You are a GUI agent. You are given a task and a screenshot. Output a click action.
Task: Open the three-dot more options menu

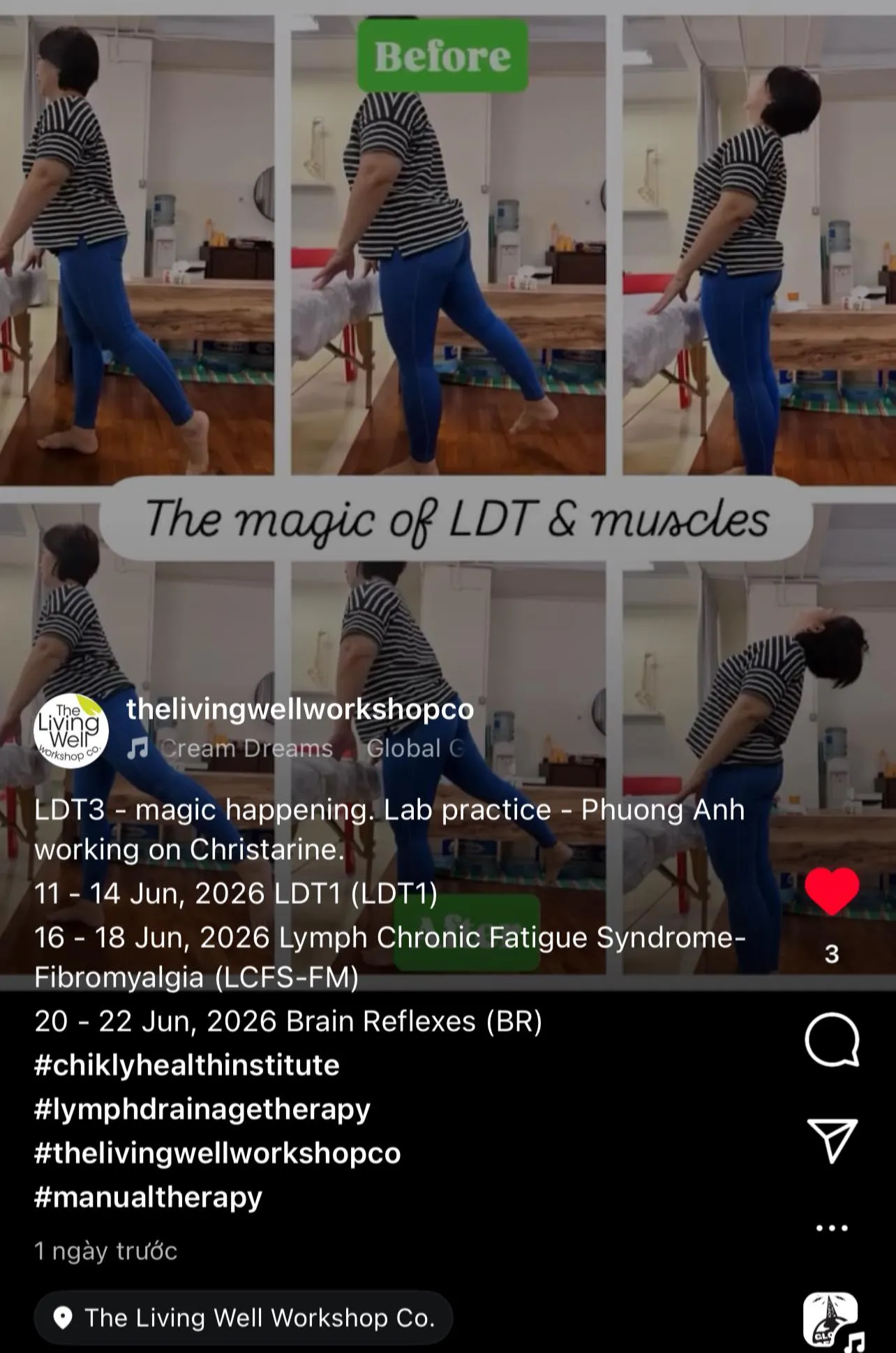click(832, 1228)
